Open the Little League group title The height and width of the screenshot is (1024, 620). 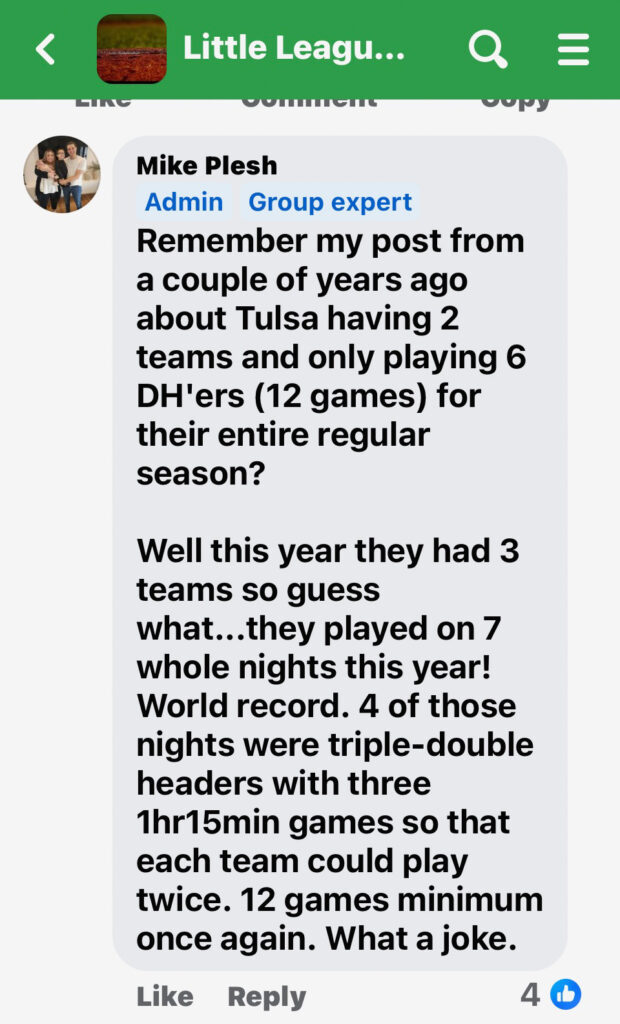click(x=294, y=48)
